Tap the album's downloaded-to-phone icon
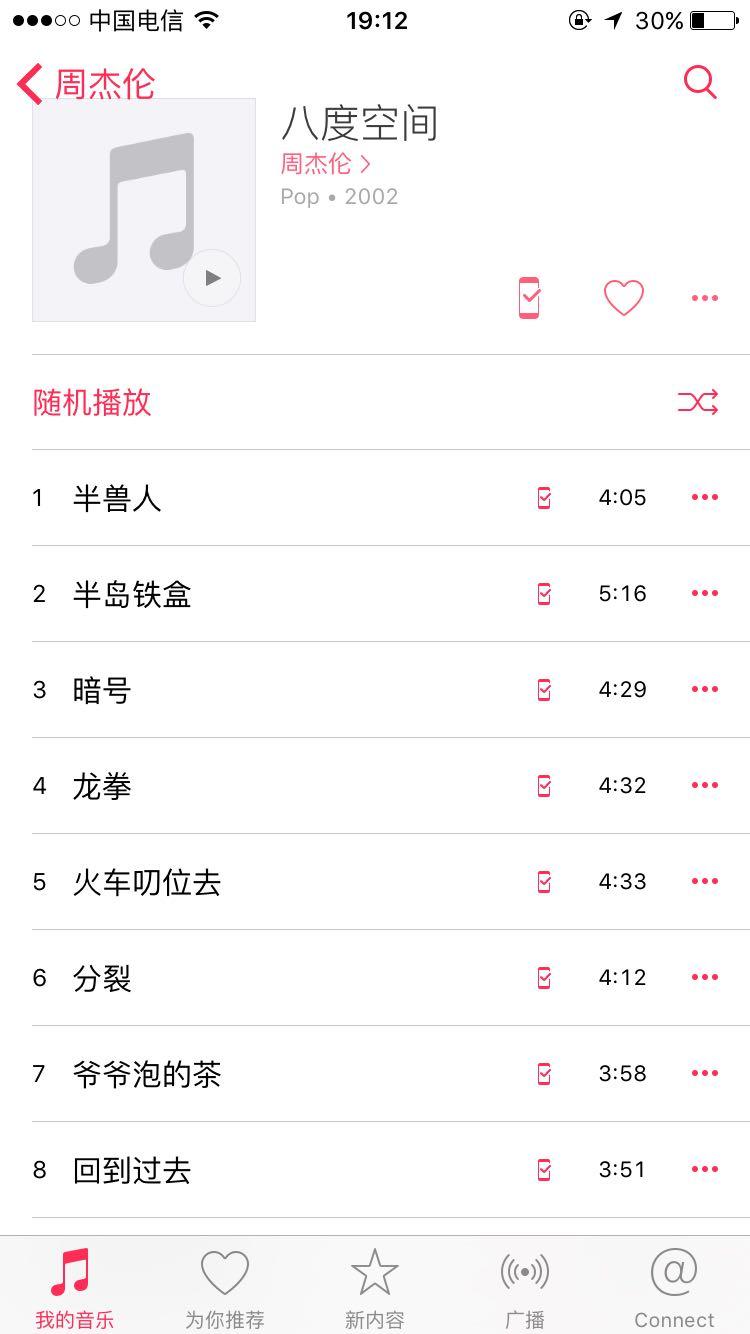The image size is (750, 1334). [530, 298]
